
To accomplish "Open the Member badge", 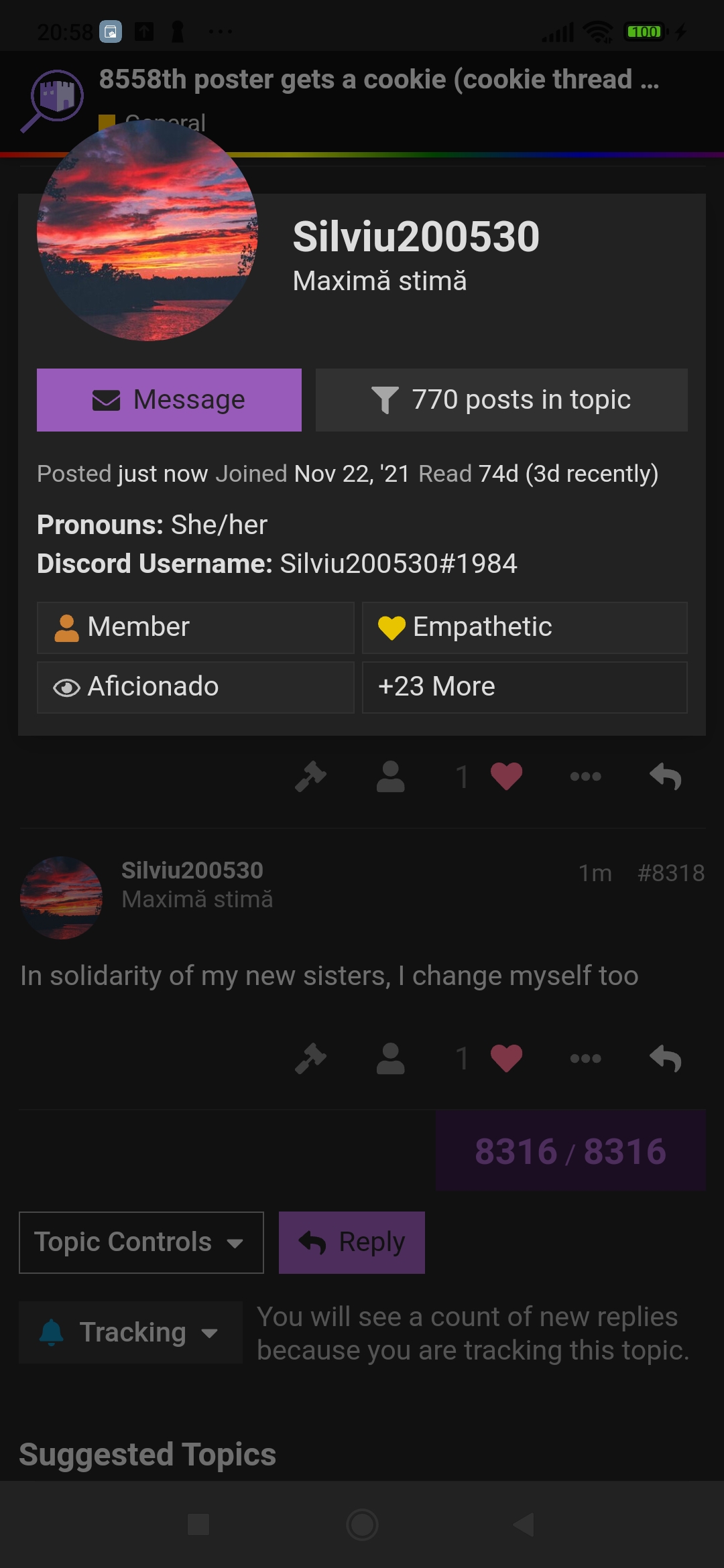I will click(195, 627).
